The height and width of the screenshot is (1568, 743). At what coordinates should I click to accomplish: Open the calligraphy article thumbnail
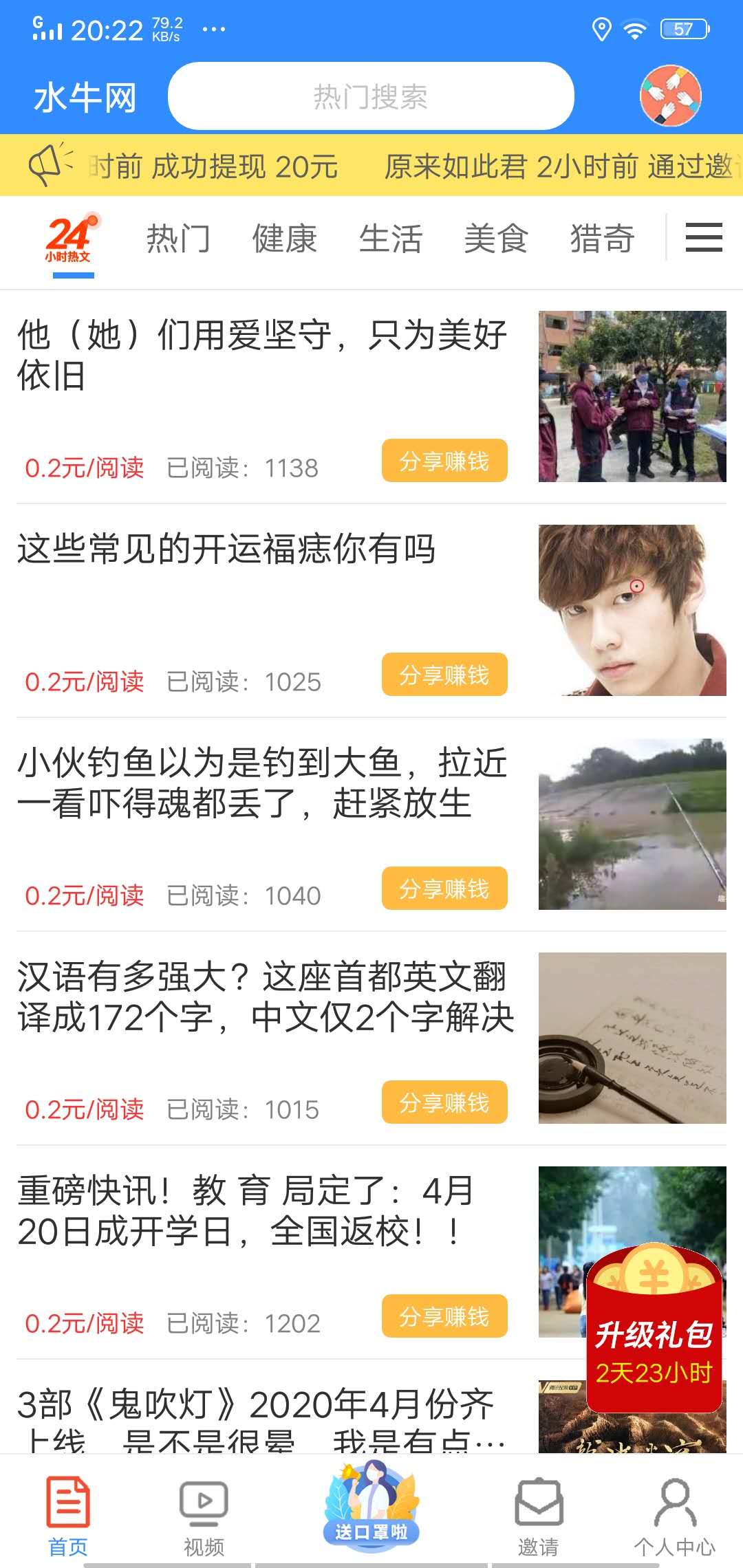coord(633,1038)
